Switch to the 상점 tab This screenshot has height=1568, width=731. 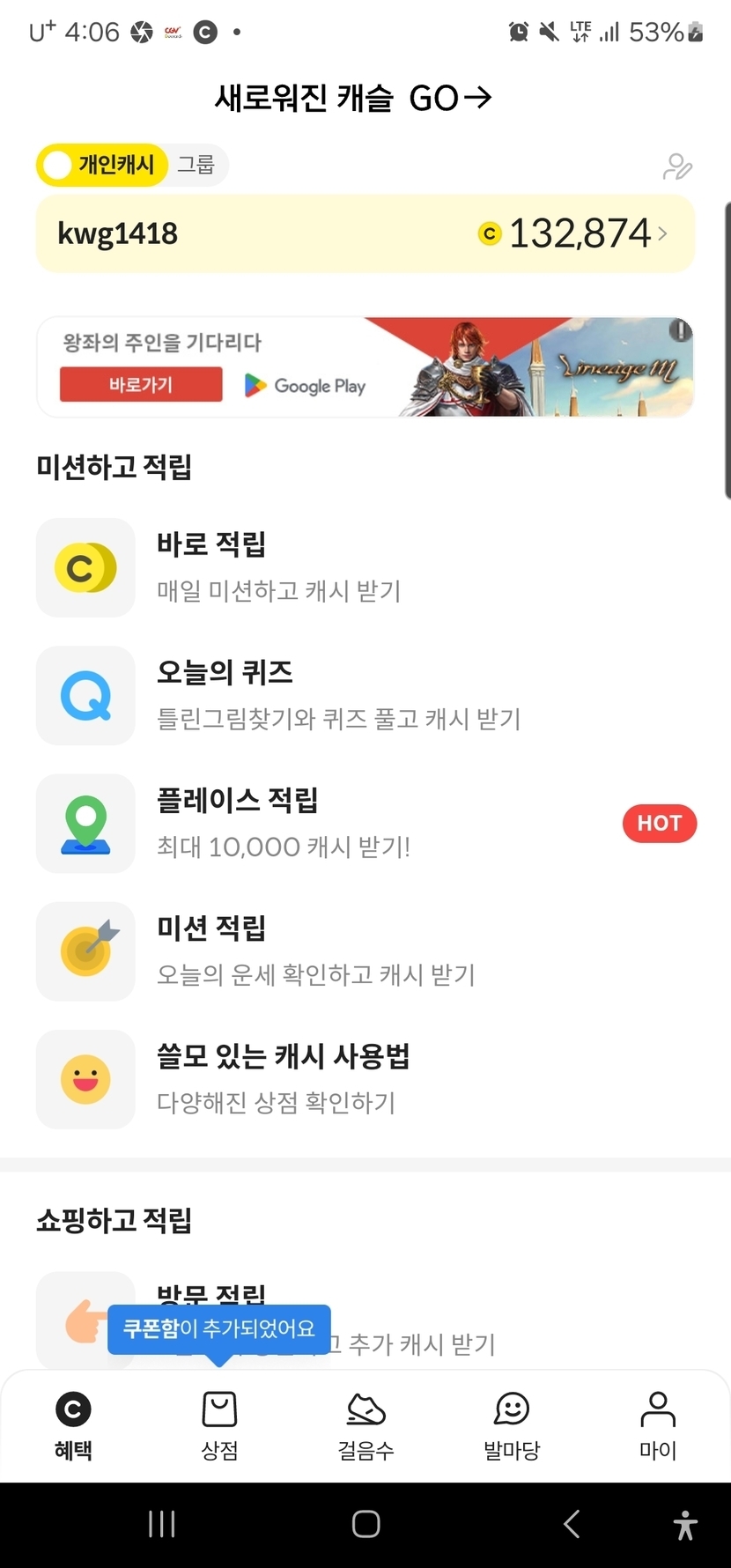pyautogui.click(x=219, y=1425)
